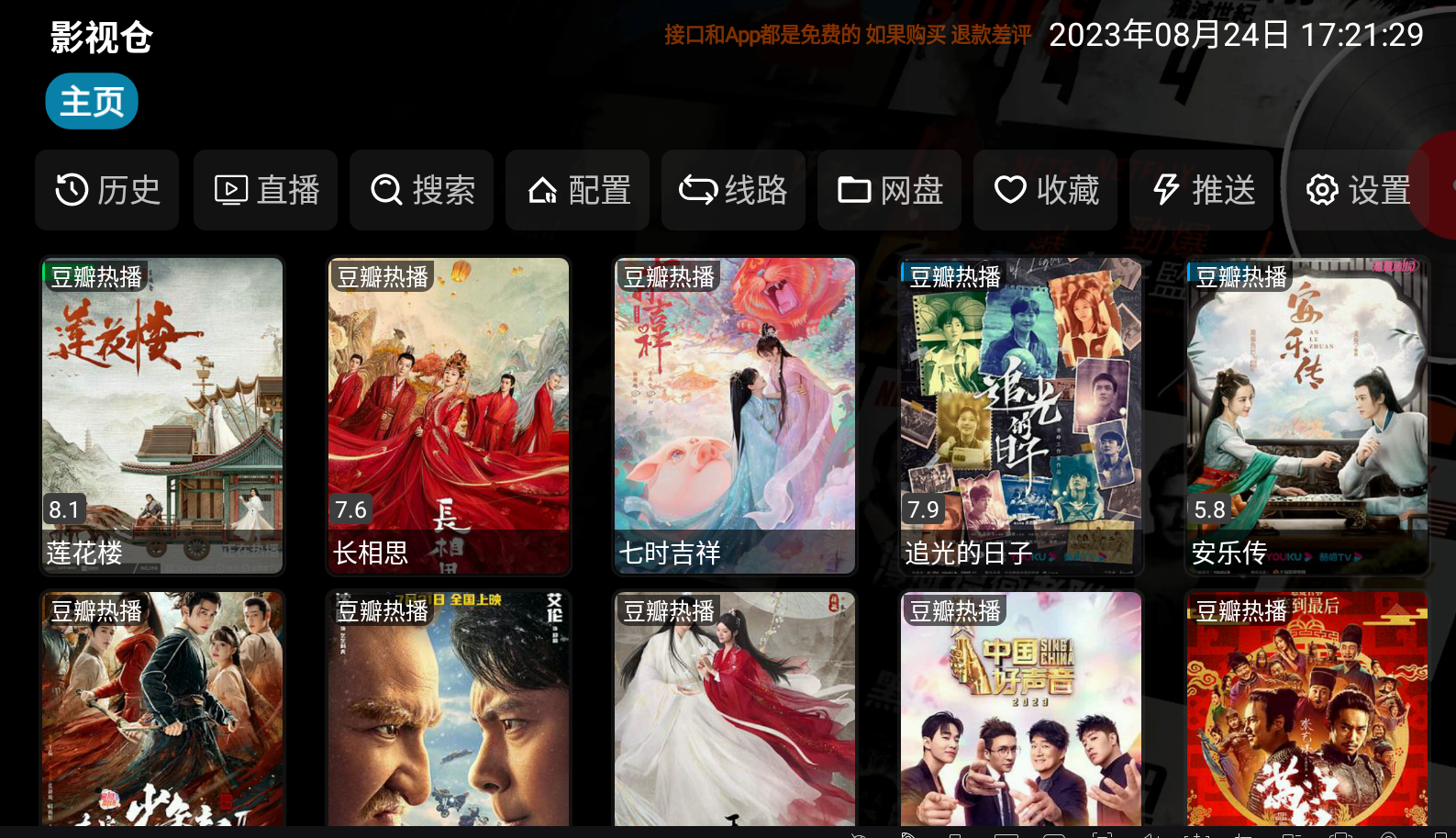
Task: Go to 直播 live streaming
Action: (266, 190)
